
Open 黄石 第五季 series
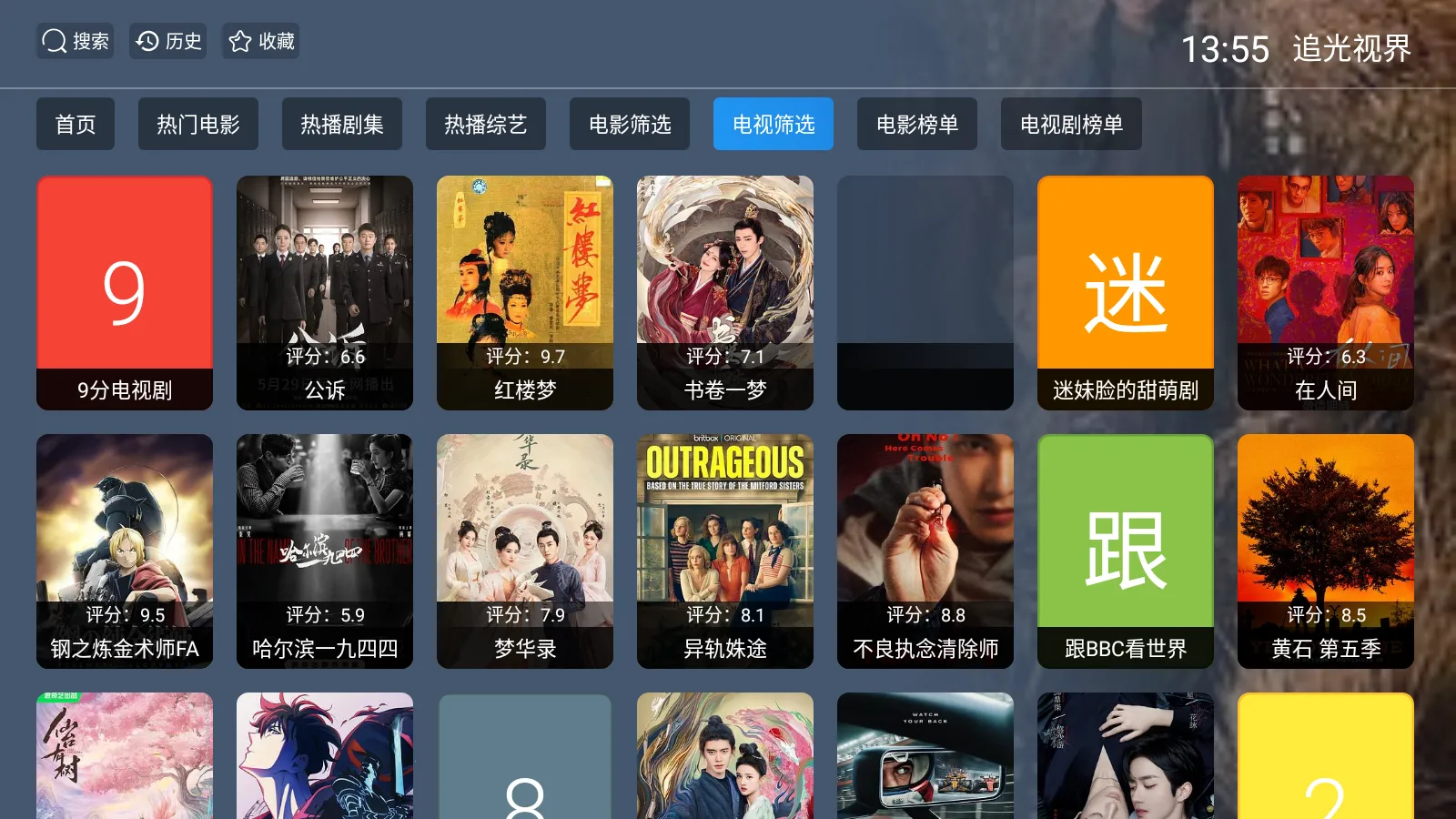point(1326,551)
